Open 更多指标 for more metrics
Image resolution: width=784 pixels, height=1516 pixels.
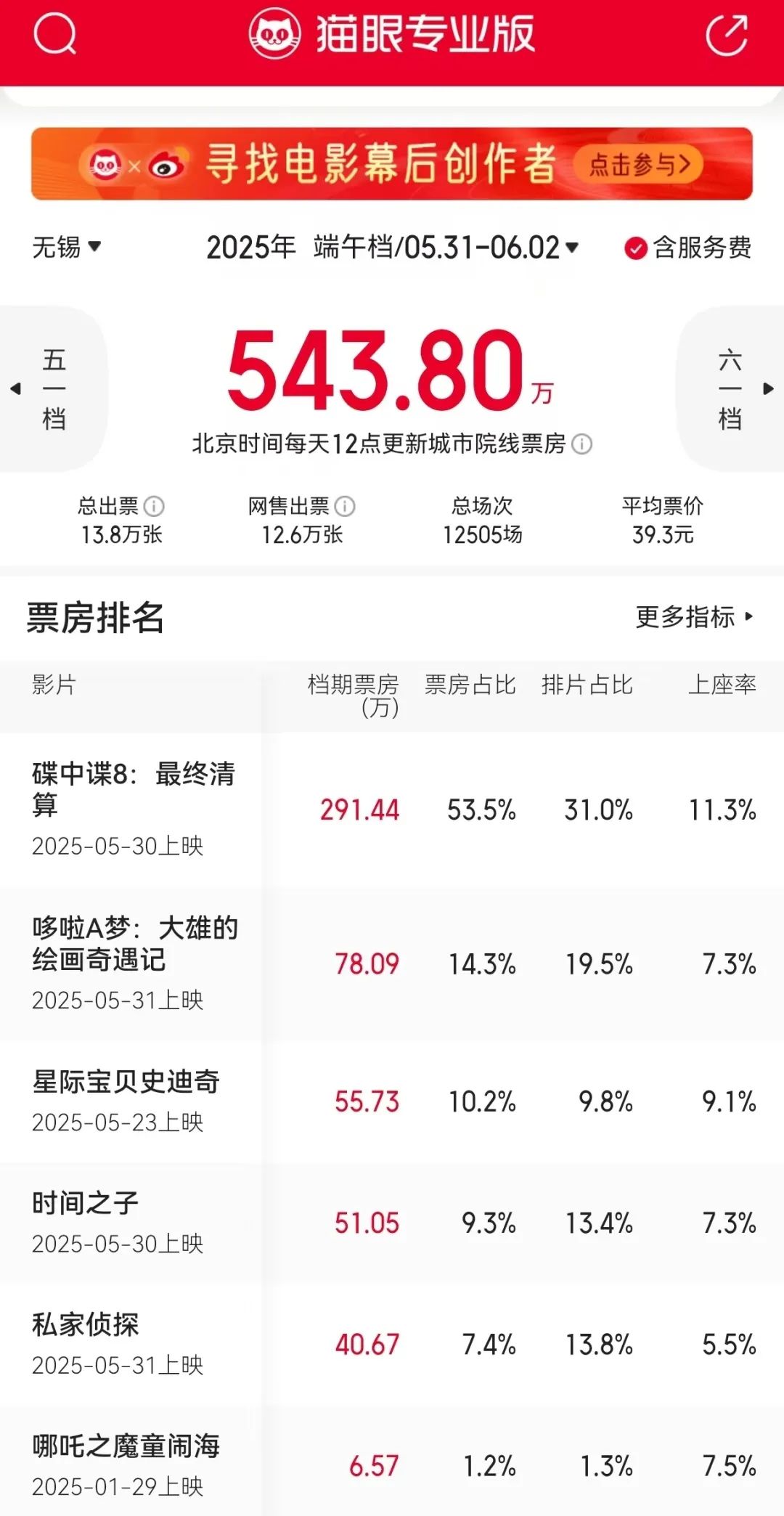[695, 616]
